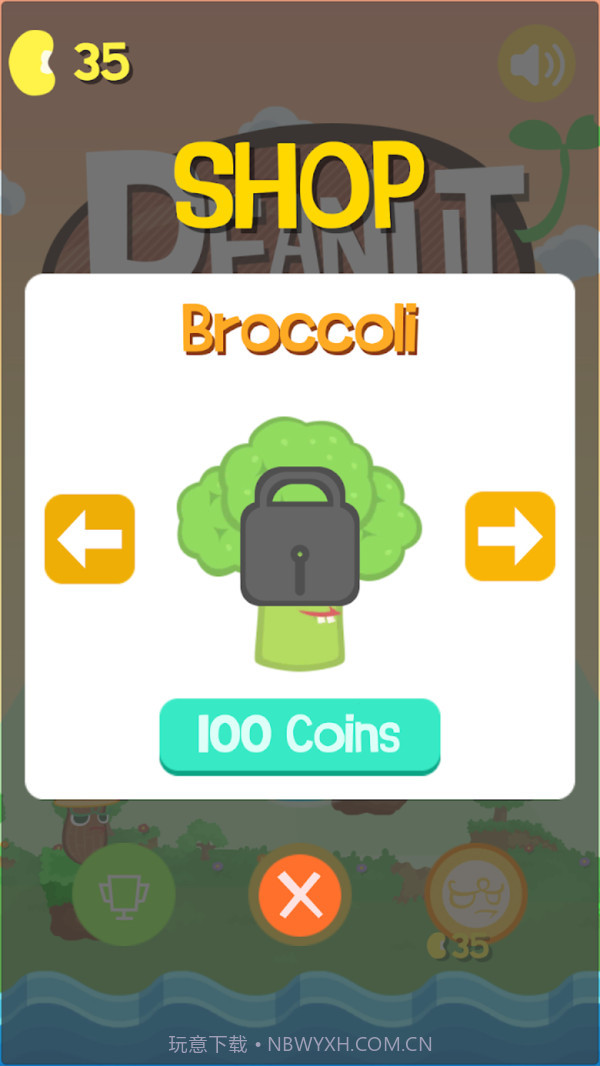Close the shop with the X button
The image size is (600, 1066).
pyautogui.click(x=299, y=894)
